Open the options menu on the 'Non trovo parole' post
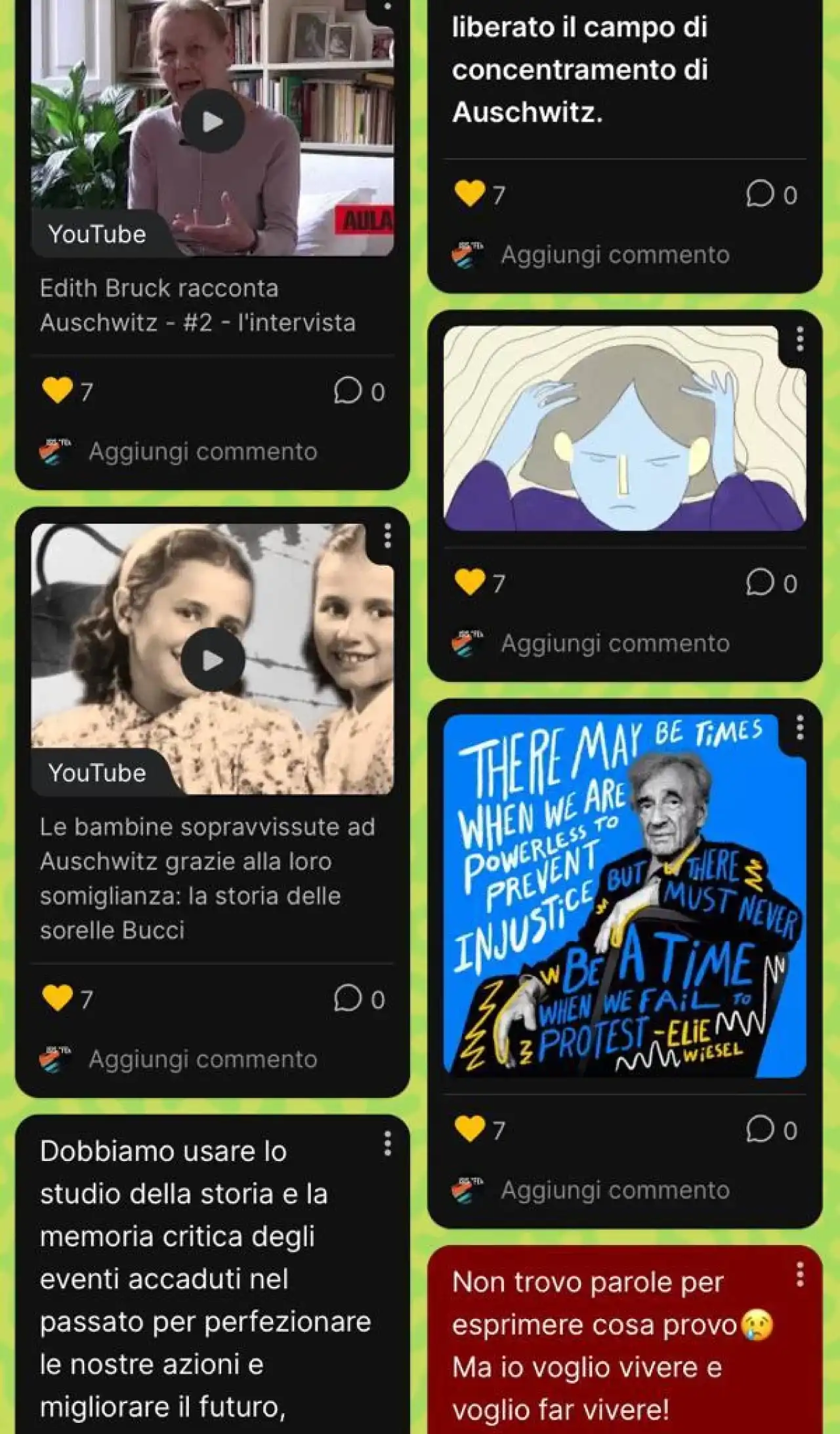Screen dimensions: 840x1434 coord(800,1274)
